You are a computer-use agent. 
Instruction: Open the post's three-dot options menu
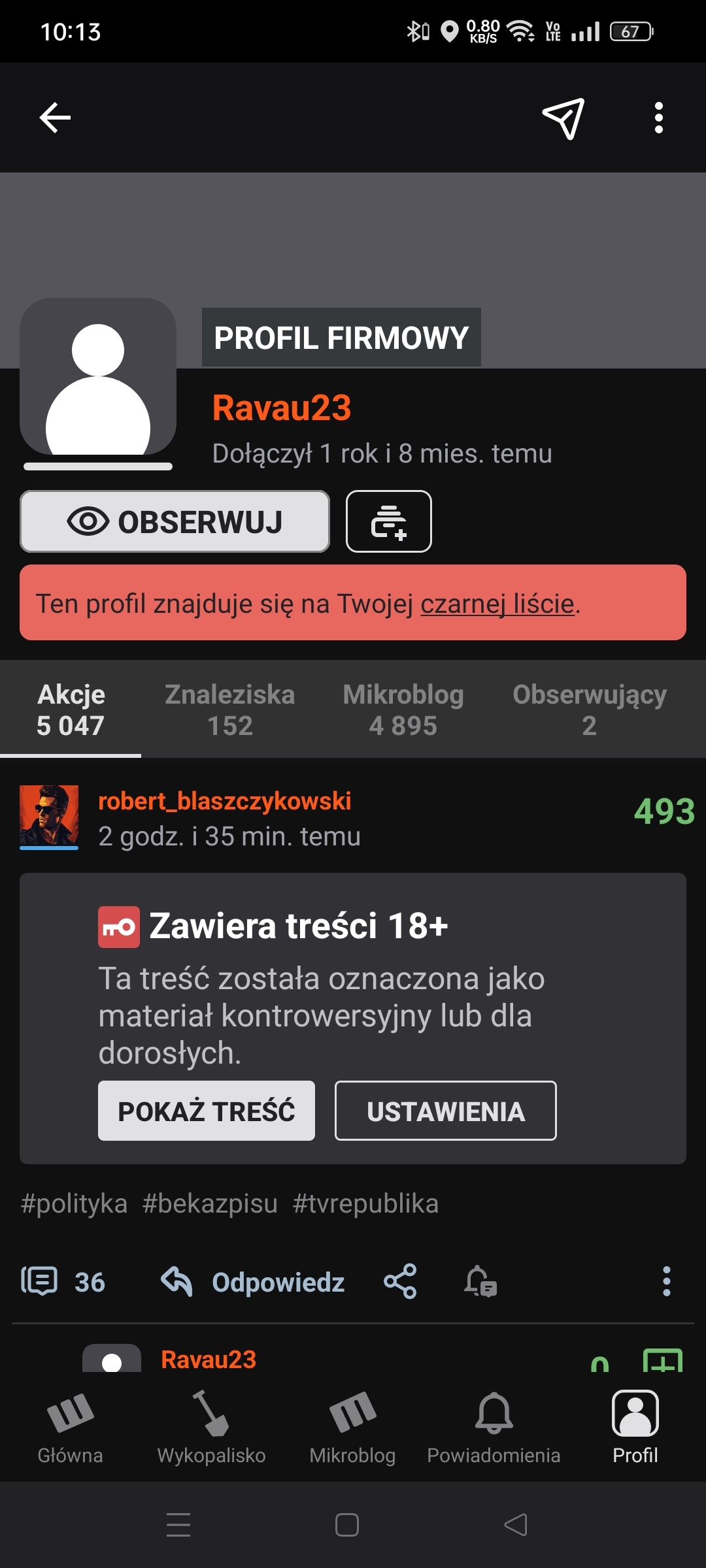pyautogui.click(x=666, y=1281)
